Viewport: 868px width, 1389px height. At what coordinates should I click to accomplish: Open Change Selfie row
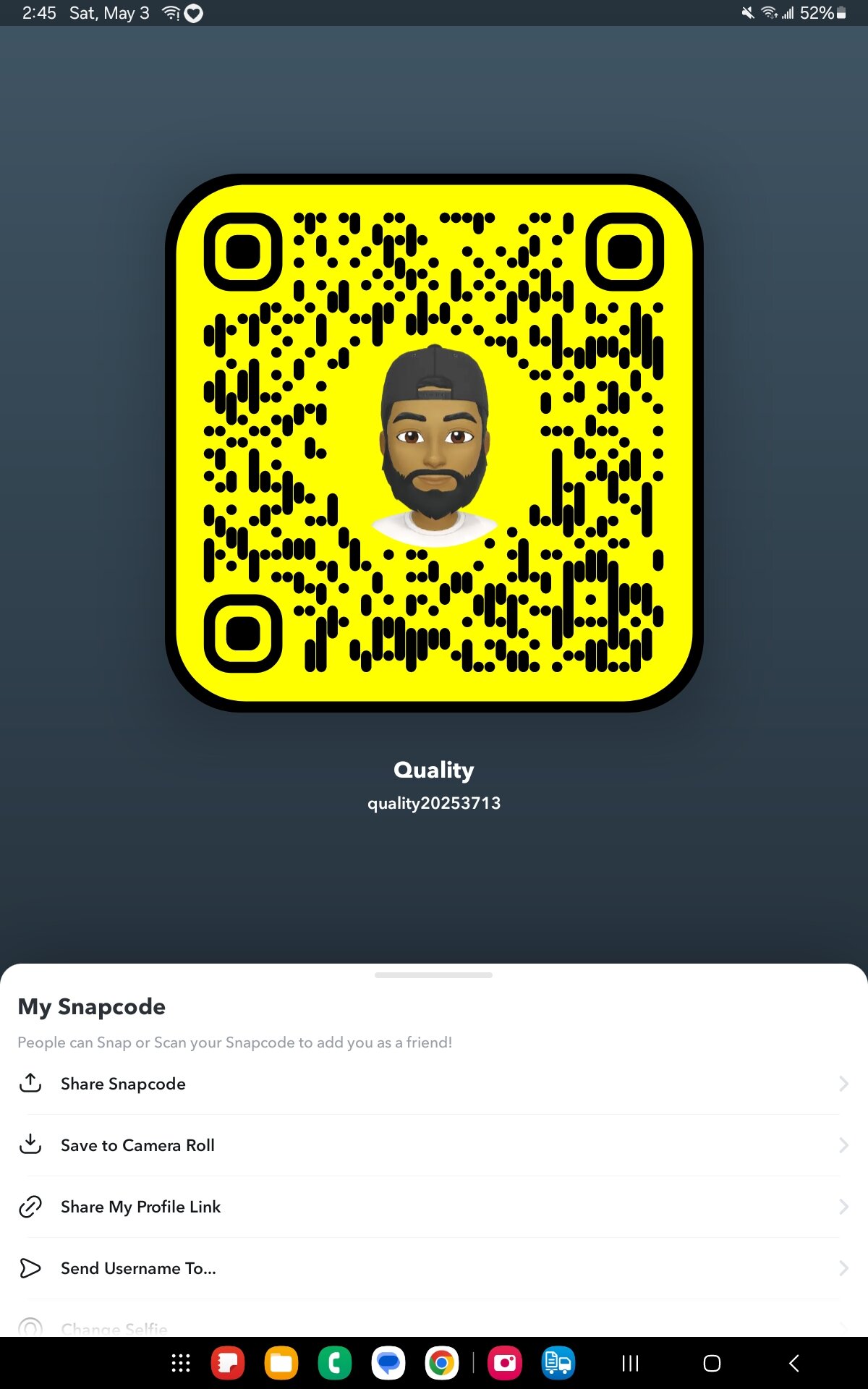pyautogui.click(x=114, y=1328)
